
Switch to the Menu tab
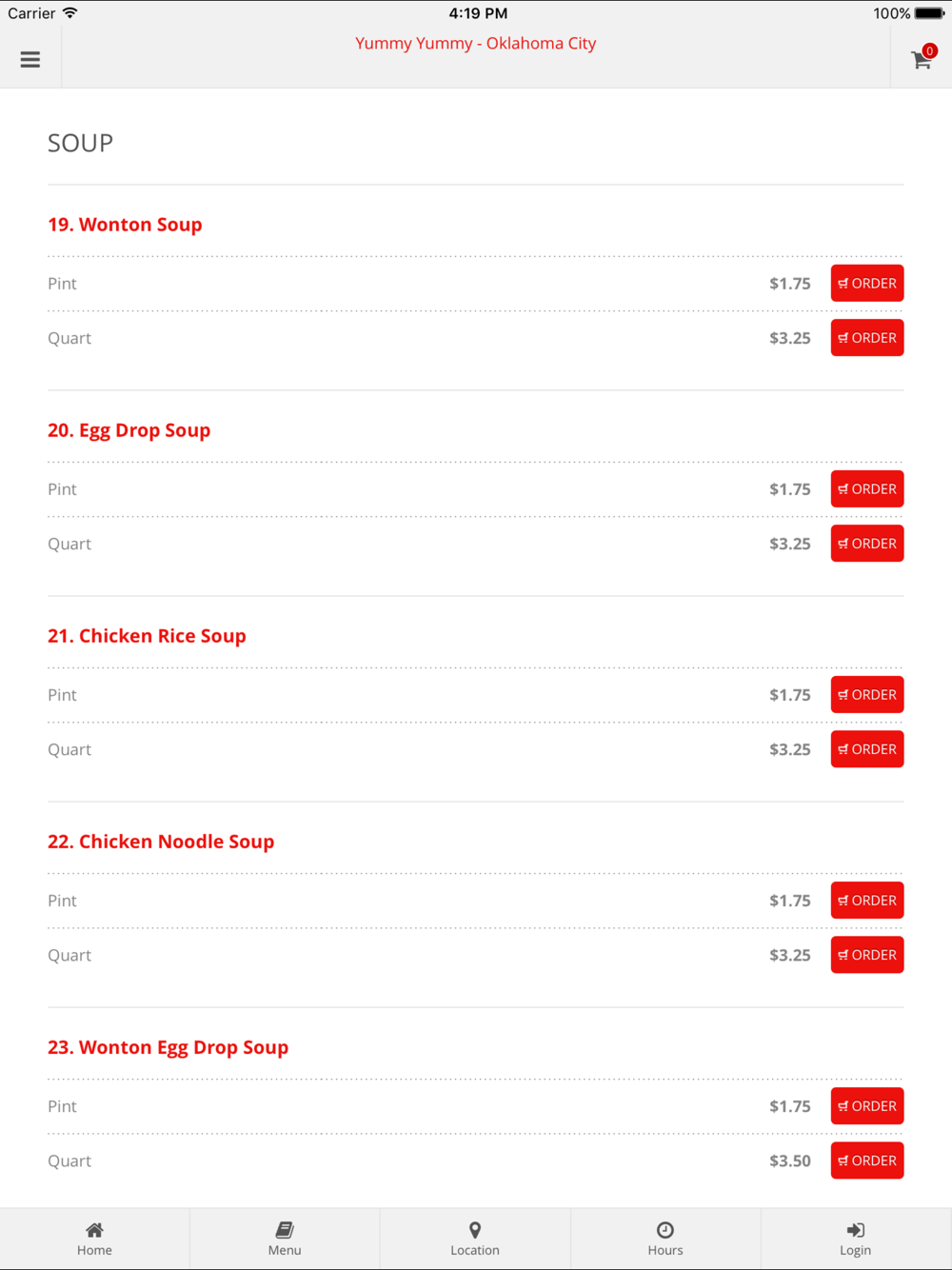click(x=285, y=1239)
